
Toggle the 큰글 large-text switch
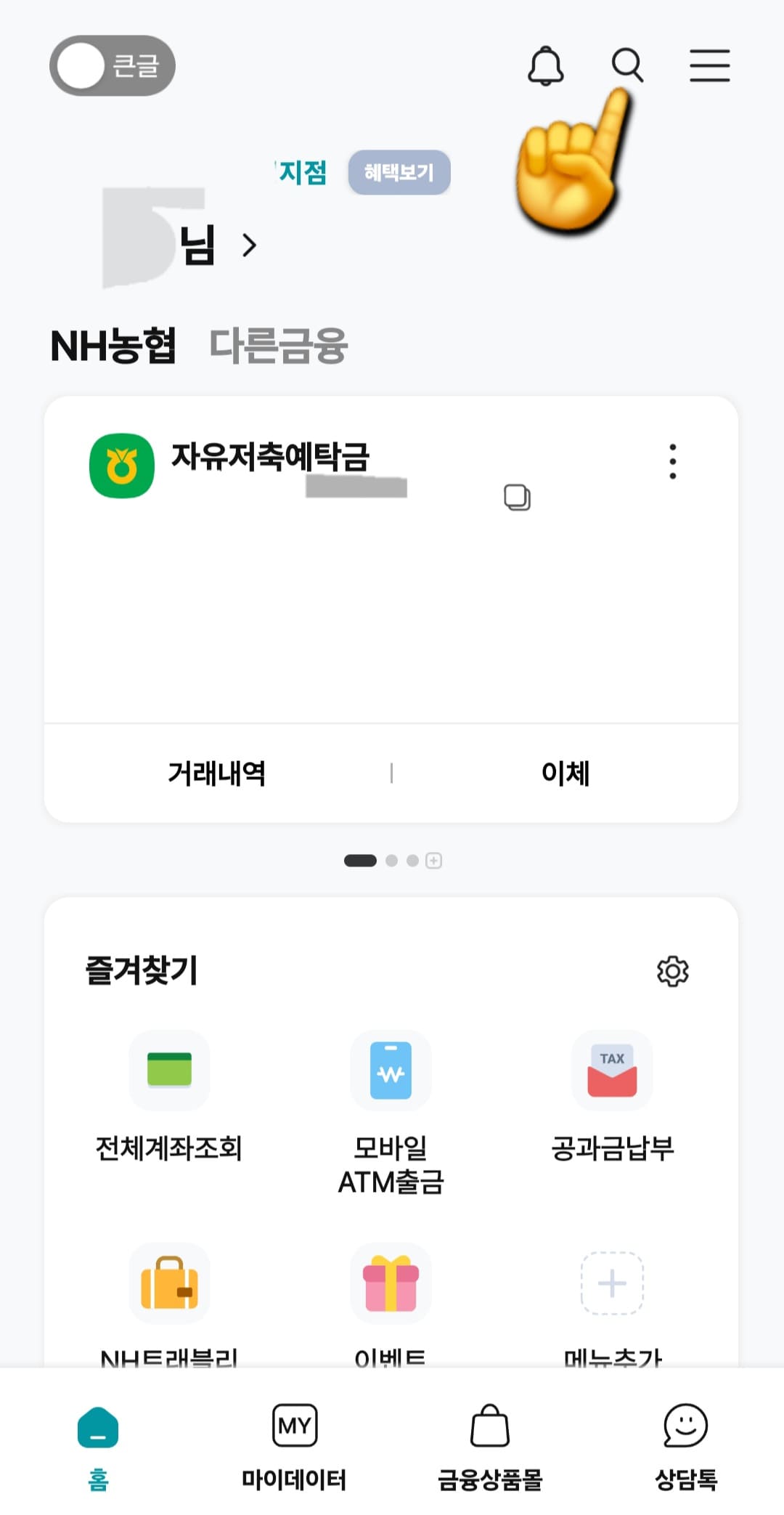click(113, 65)
